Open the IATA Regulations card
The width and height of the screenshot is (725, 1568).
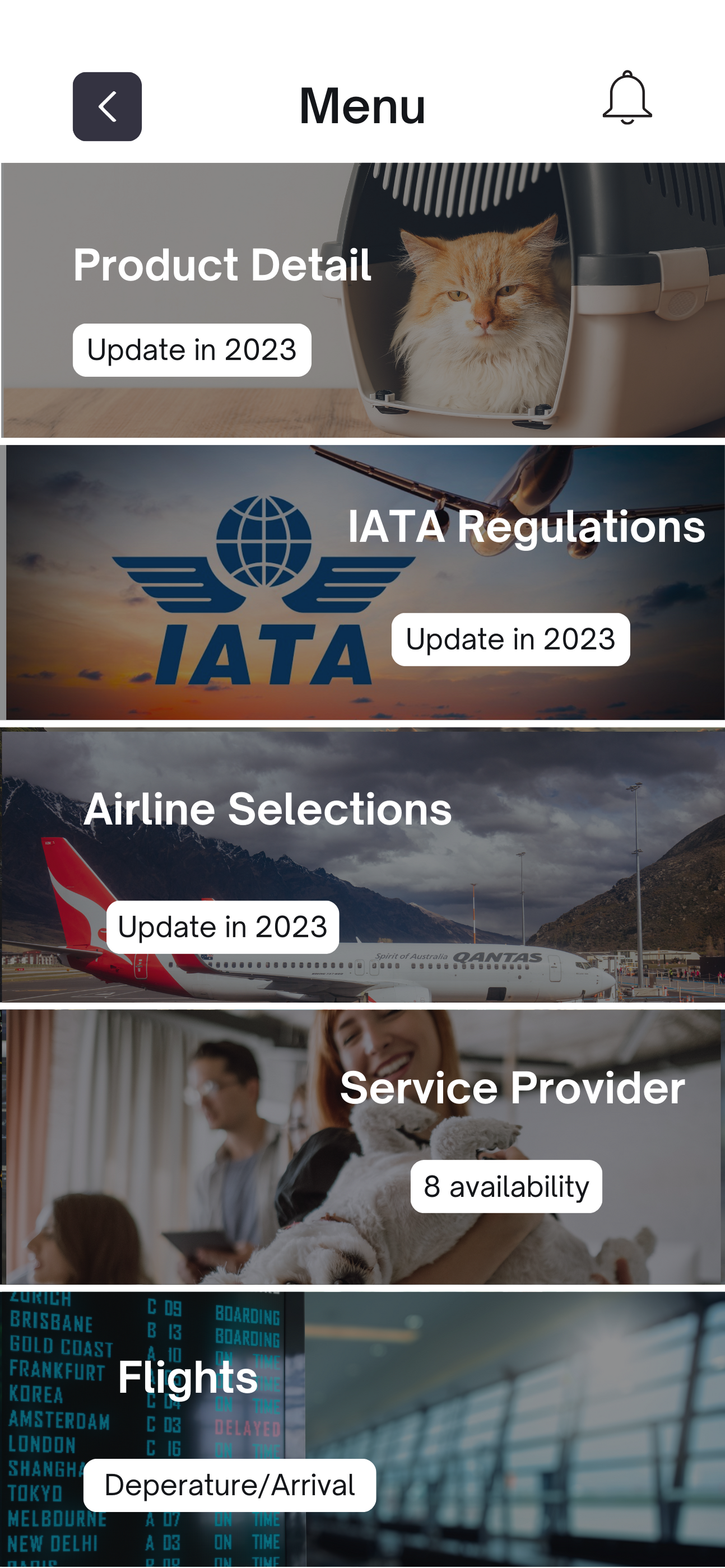[x=363, y=582]
